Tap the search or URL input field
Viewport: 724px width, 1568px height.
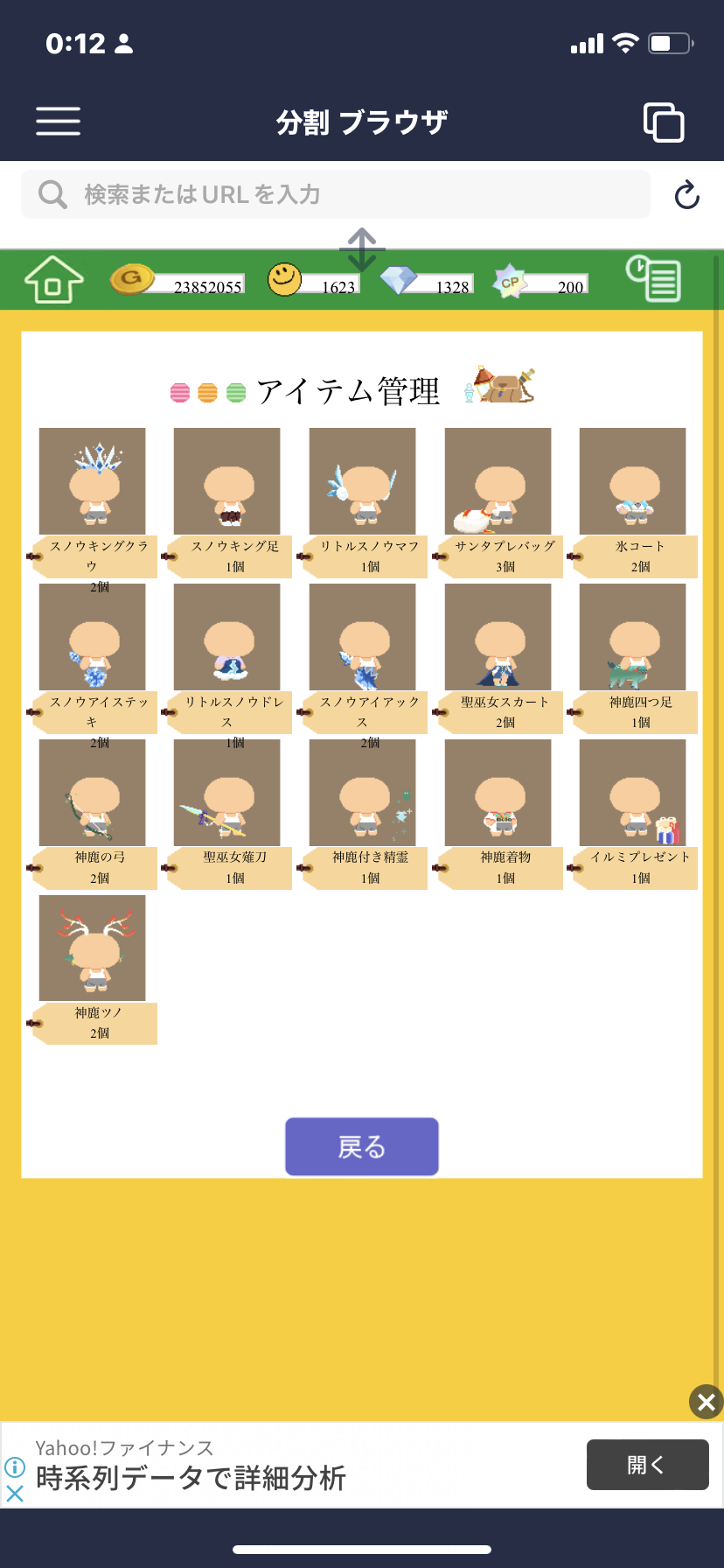pyautogui.click(x=336, y=194)
